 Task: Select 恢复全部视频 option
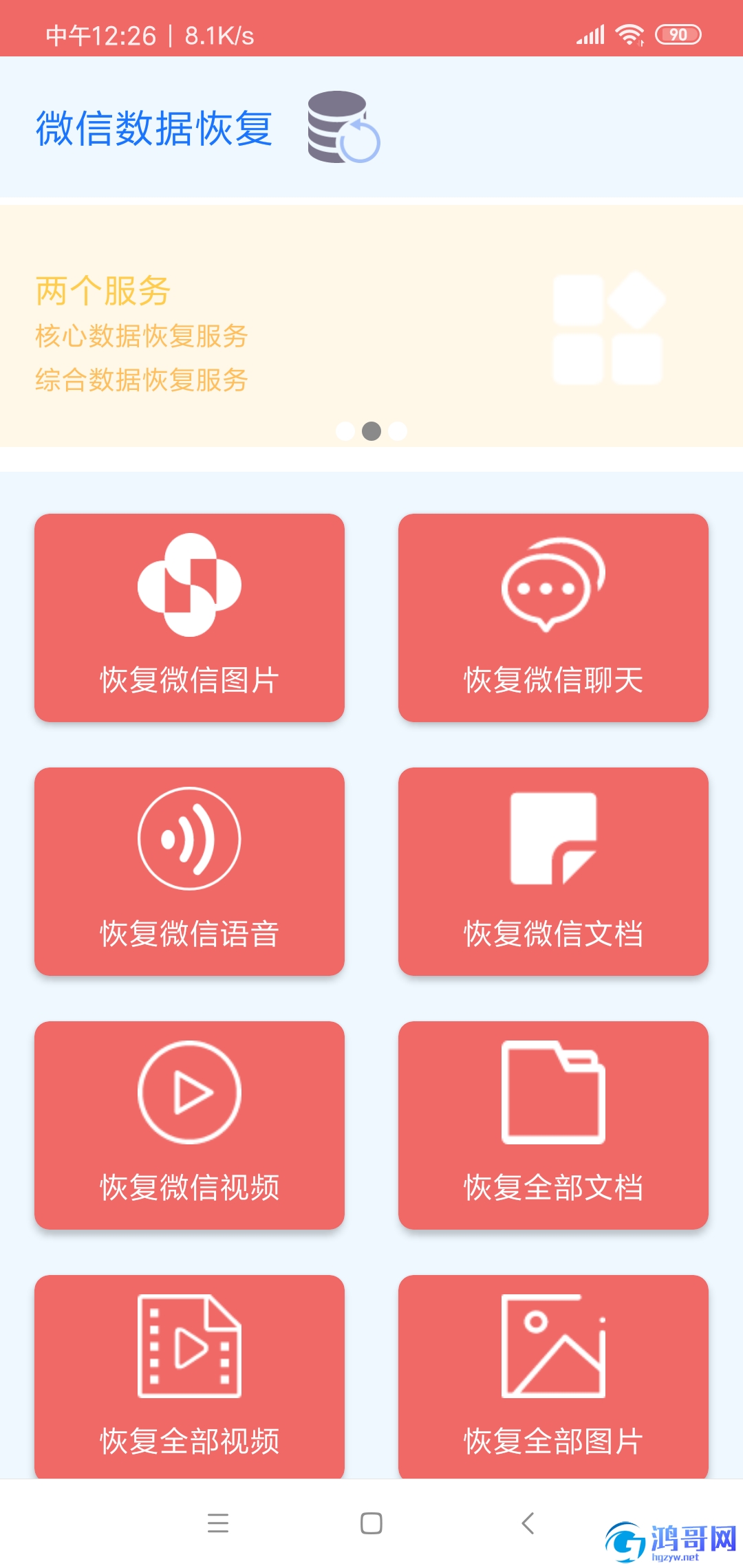[189, 1377]
